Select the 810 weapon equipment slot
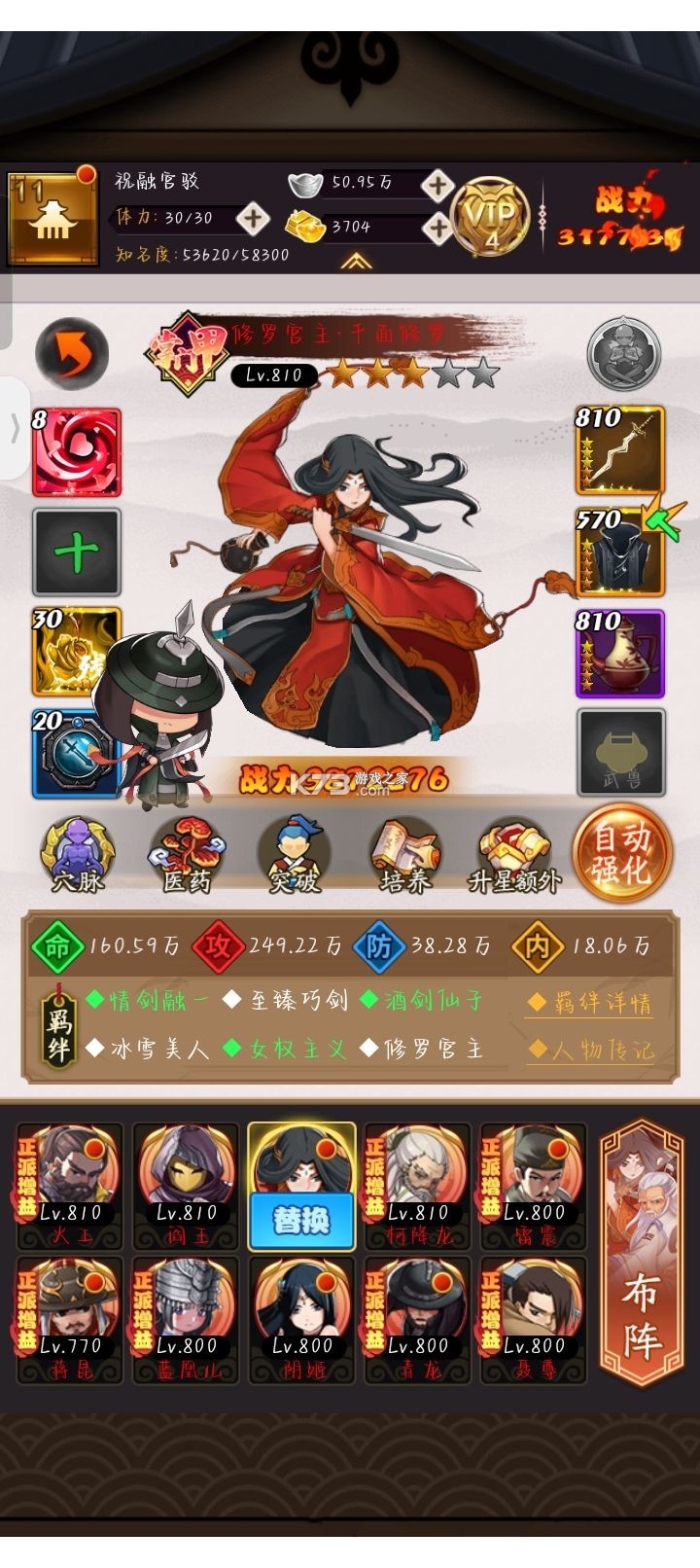 pos(621,452)
